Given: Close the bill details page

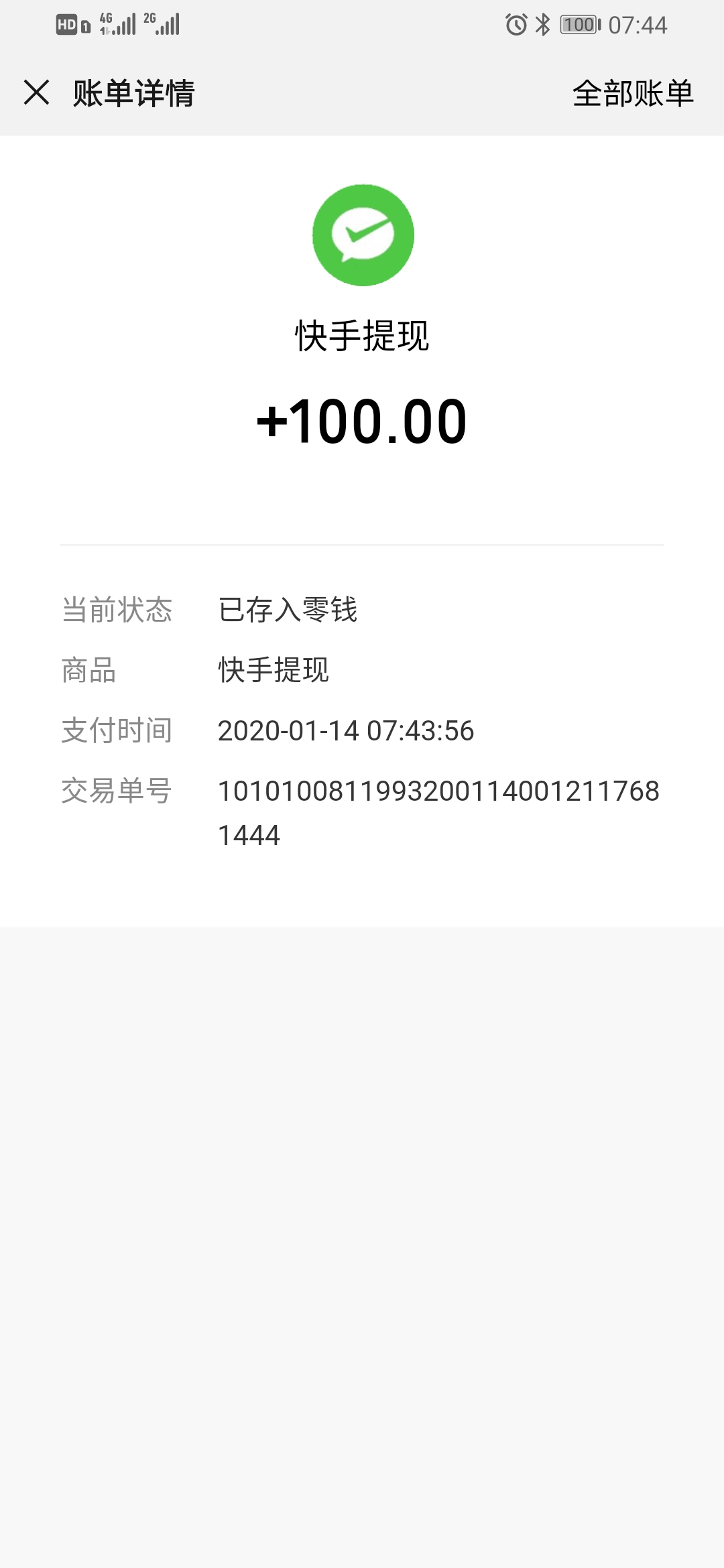Looking at the screenshot, I should click(x=37, y=92).
